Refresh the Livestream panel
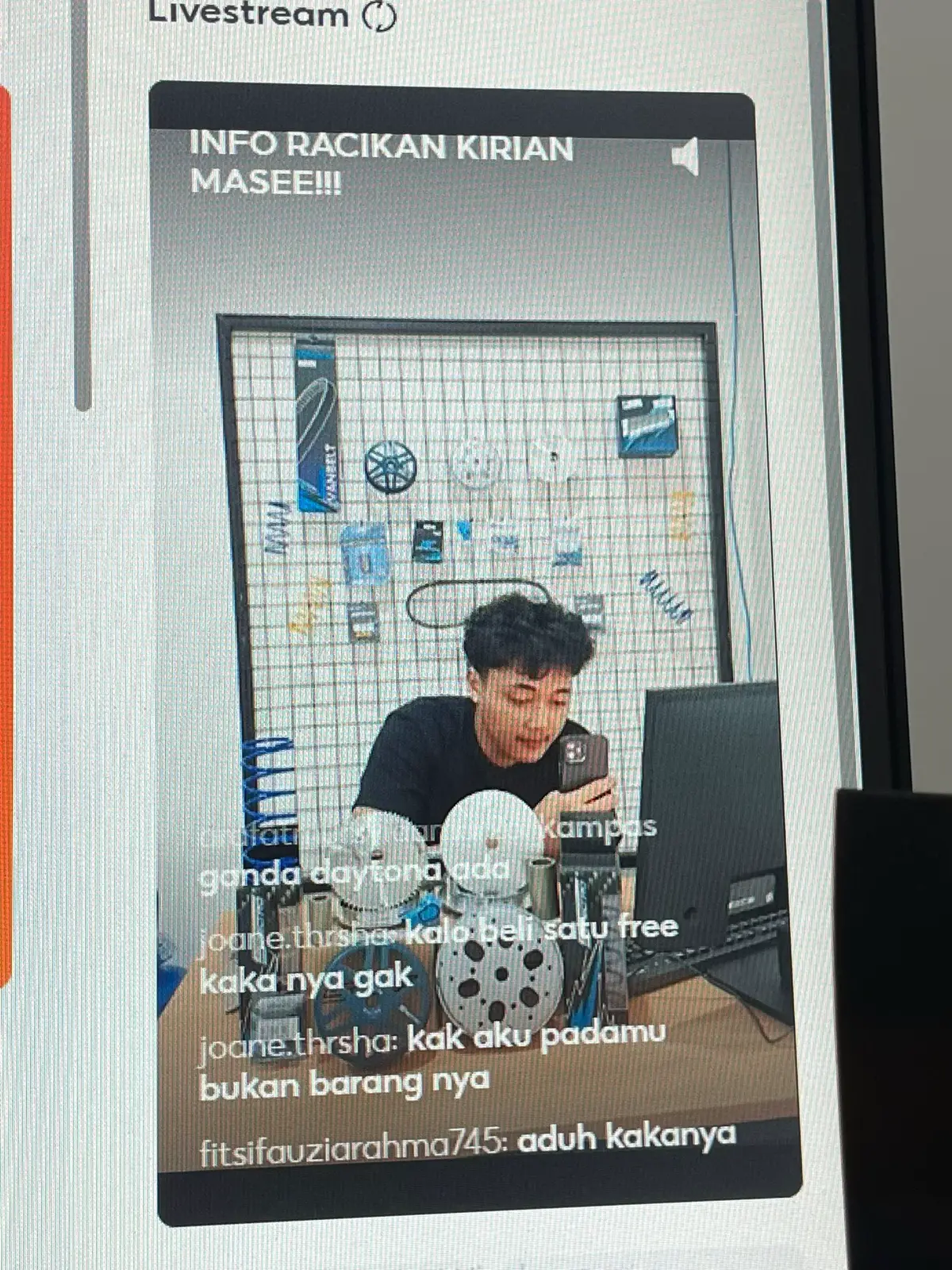 pyautogui.click(x=379, y=15)
